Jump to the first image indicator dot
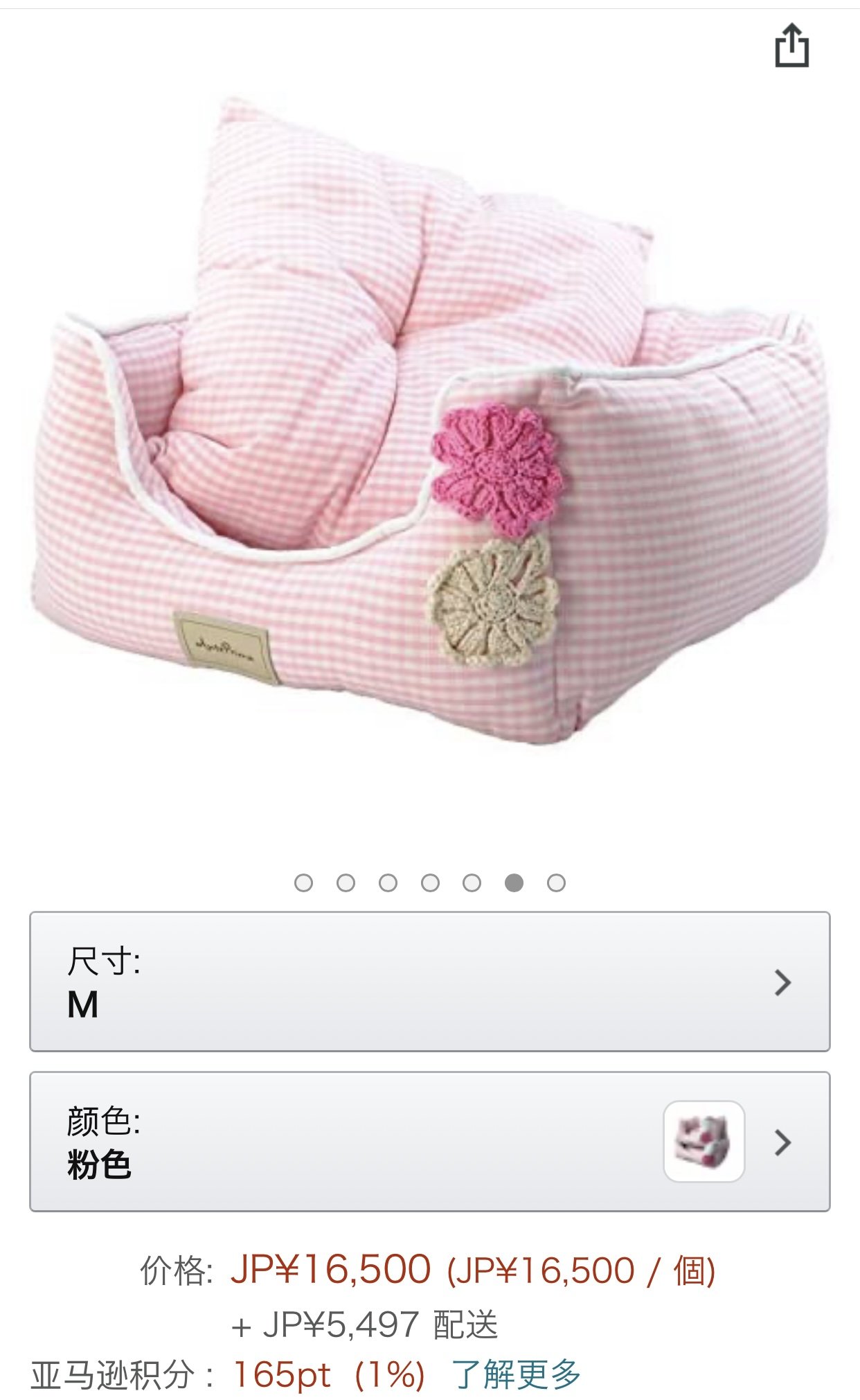 pyautogui.click(x=303, y=883)
